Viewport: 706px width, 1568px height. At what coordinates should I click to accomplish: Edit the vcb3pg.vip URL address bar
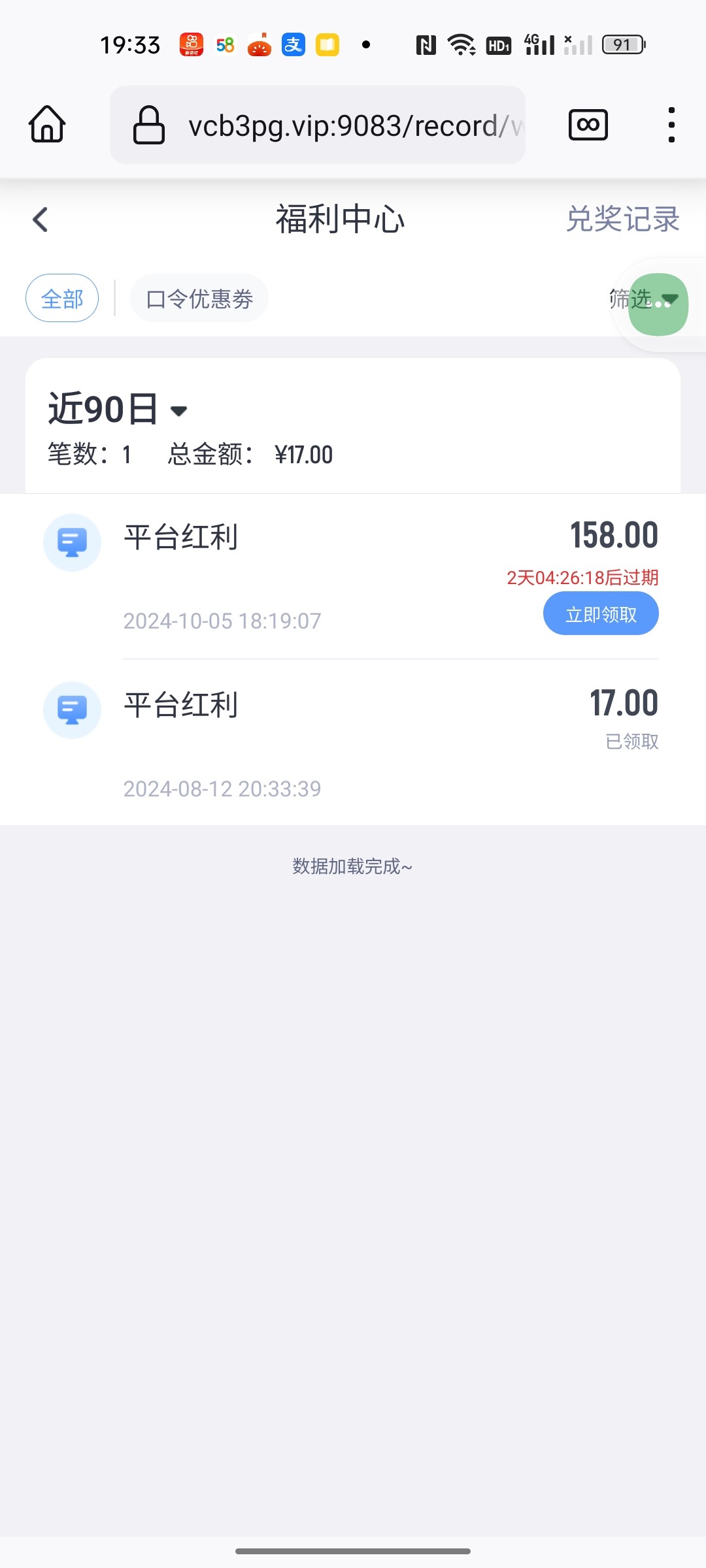pos(318,125)
